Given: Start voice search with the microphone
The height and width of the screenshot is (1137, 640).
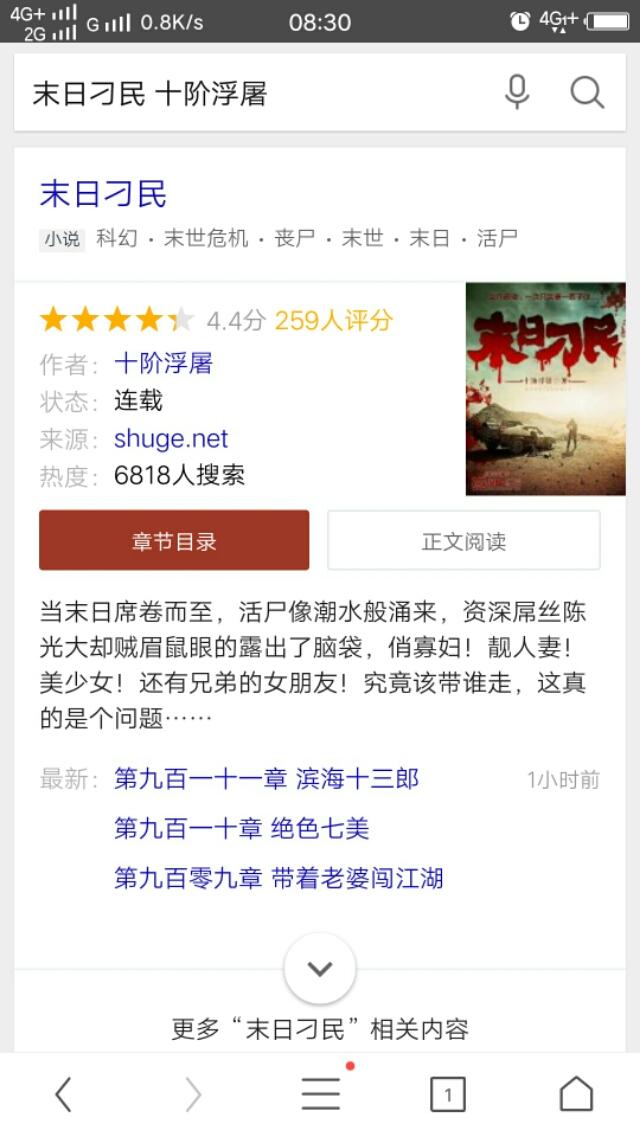Looking at the screenshot, I should click(517, 92).
